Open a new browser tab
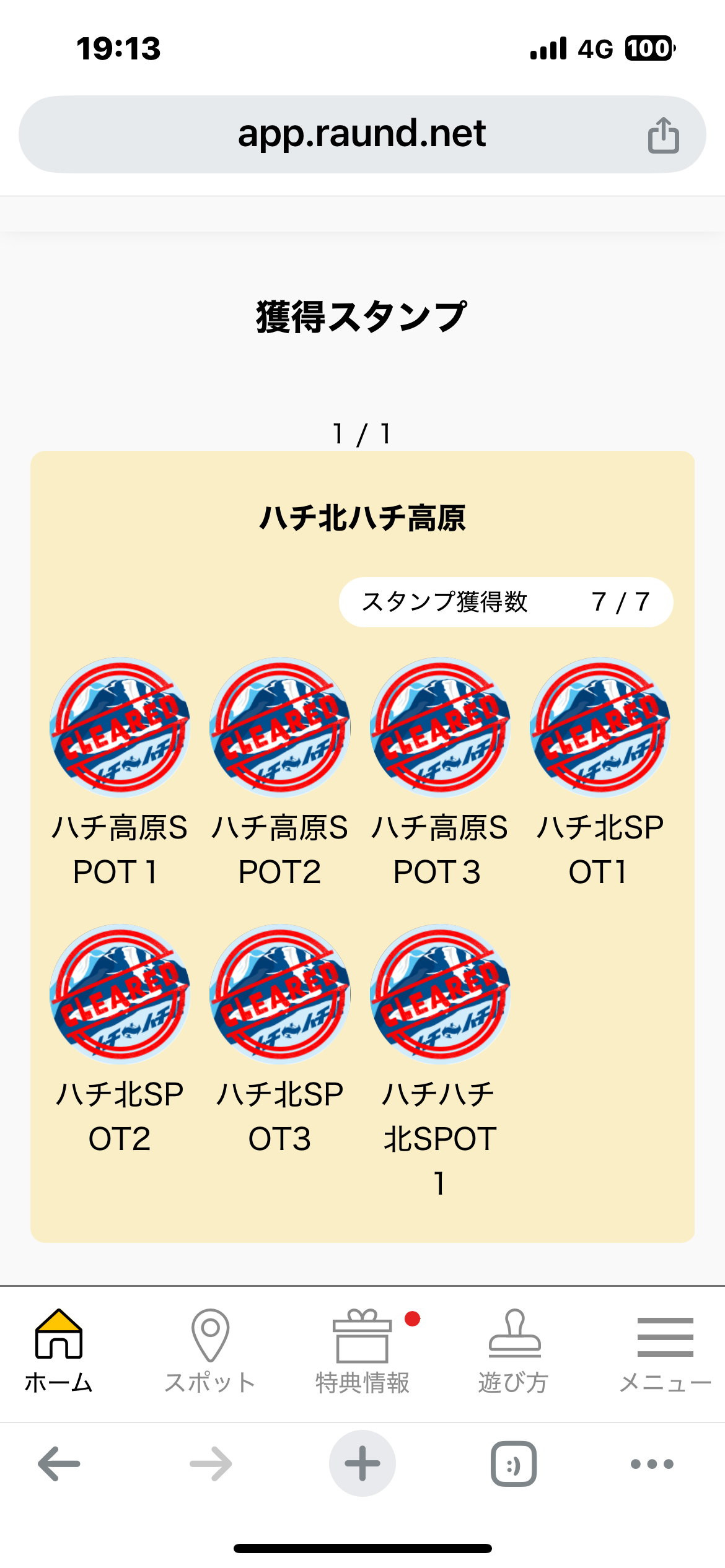The height and width of the screenshot is (1568, 725). coord(362,1464)
